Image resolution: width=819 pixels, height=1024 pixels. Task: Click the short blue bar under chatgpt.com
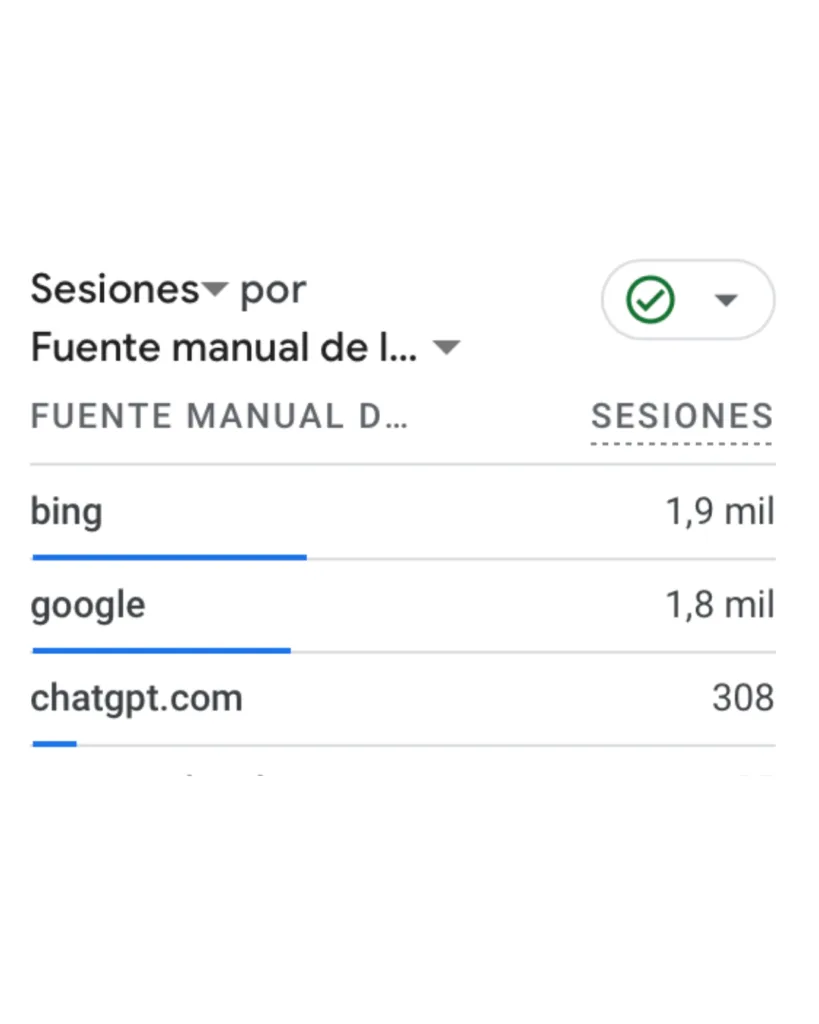(54, 744)
